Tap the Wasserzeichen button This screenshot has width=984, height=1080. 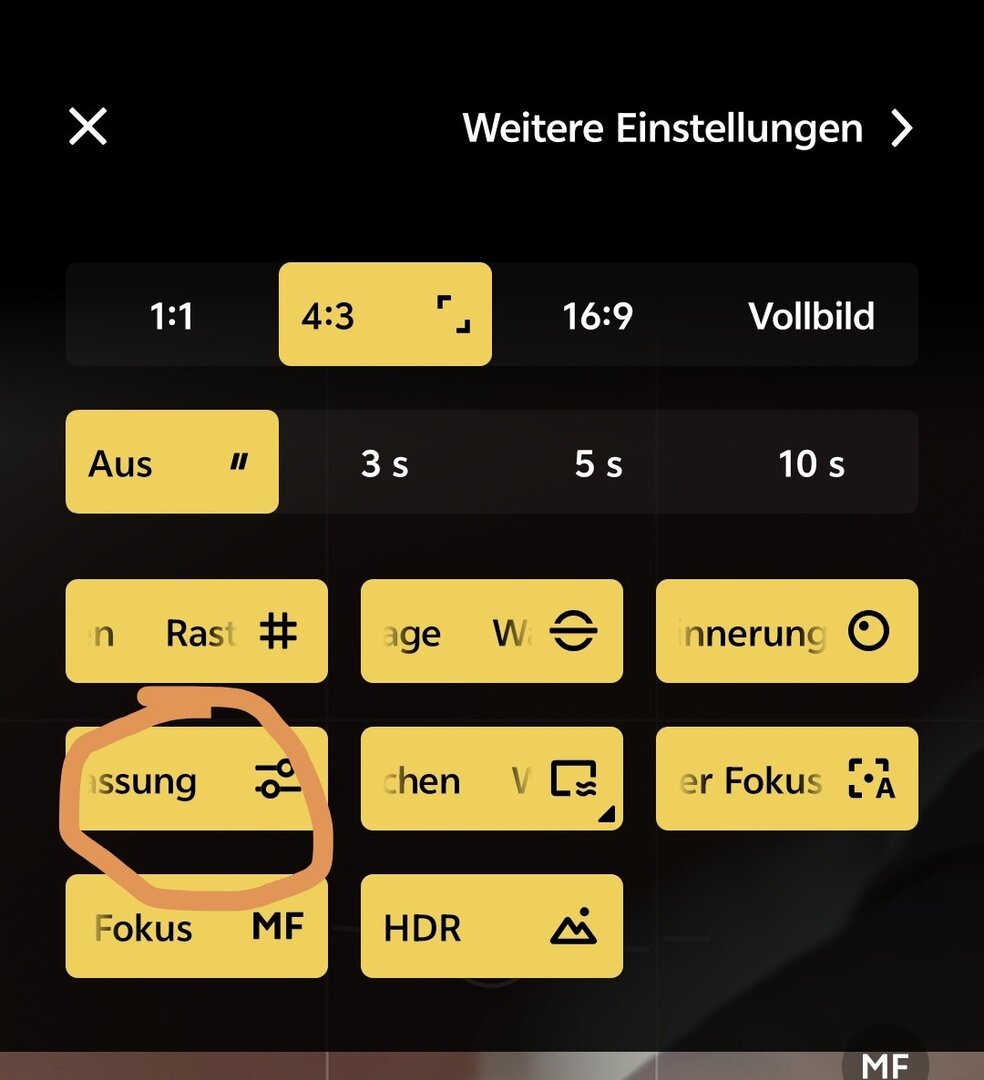(x=491, y=780)
